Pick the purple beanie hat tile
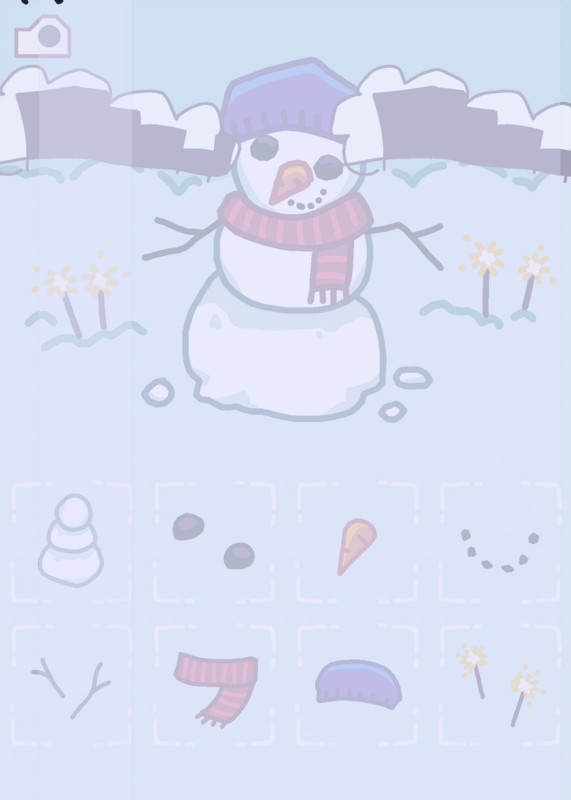 [357, 685]
